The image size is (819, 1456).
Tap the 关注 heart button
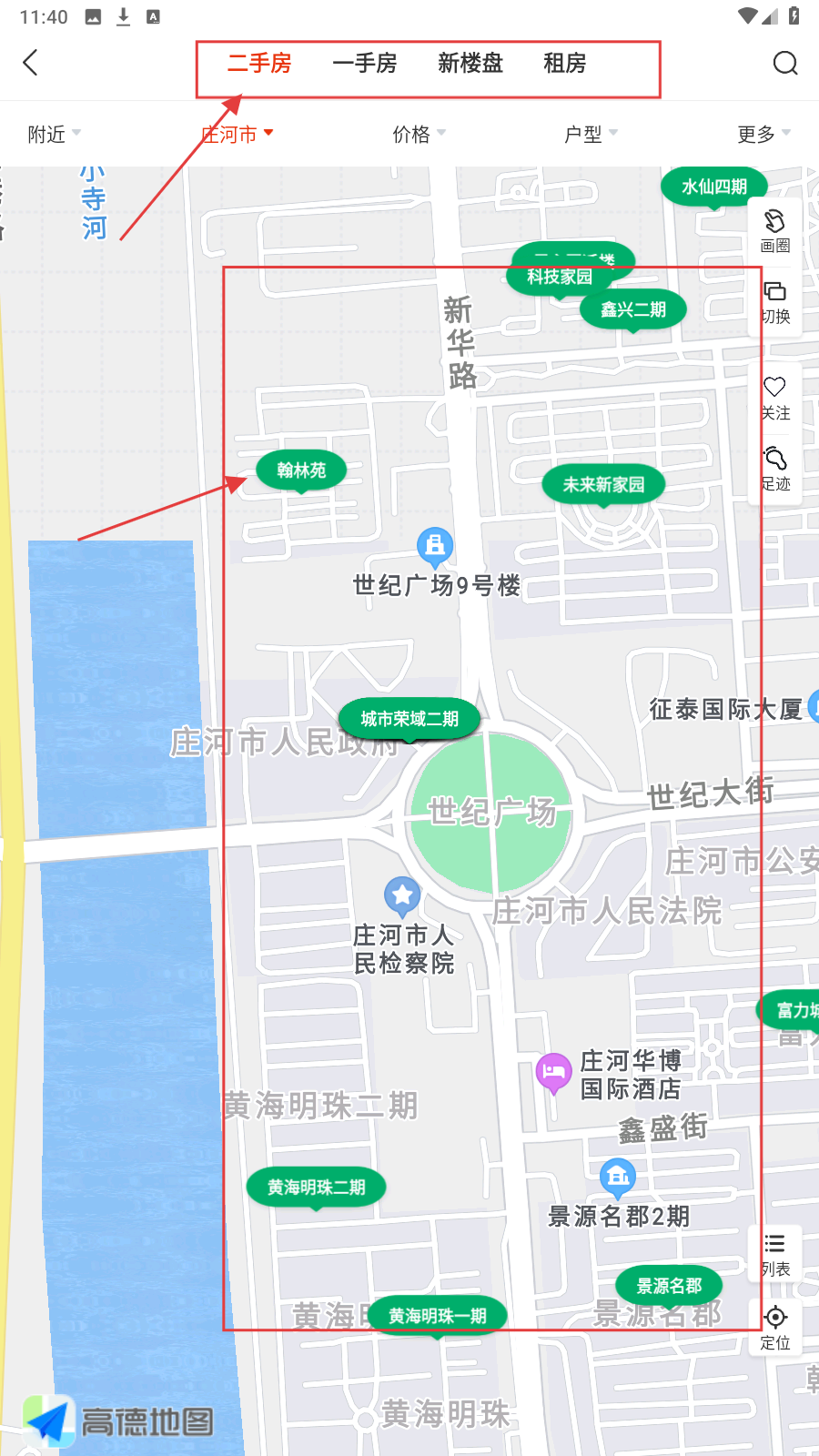[774, 399]
